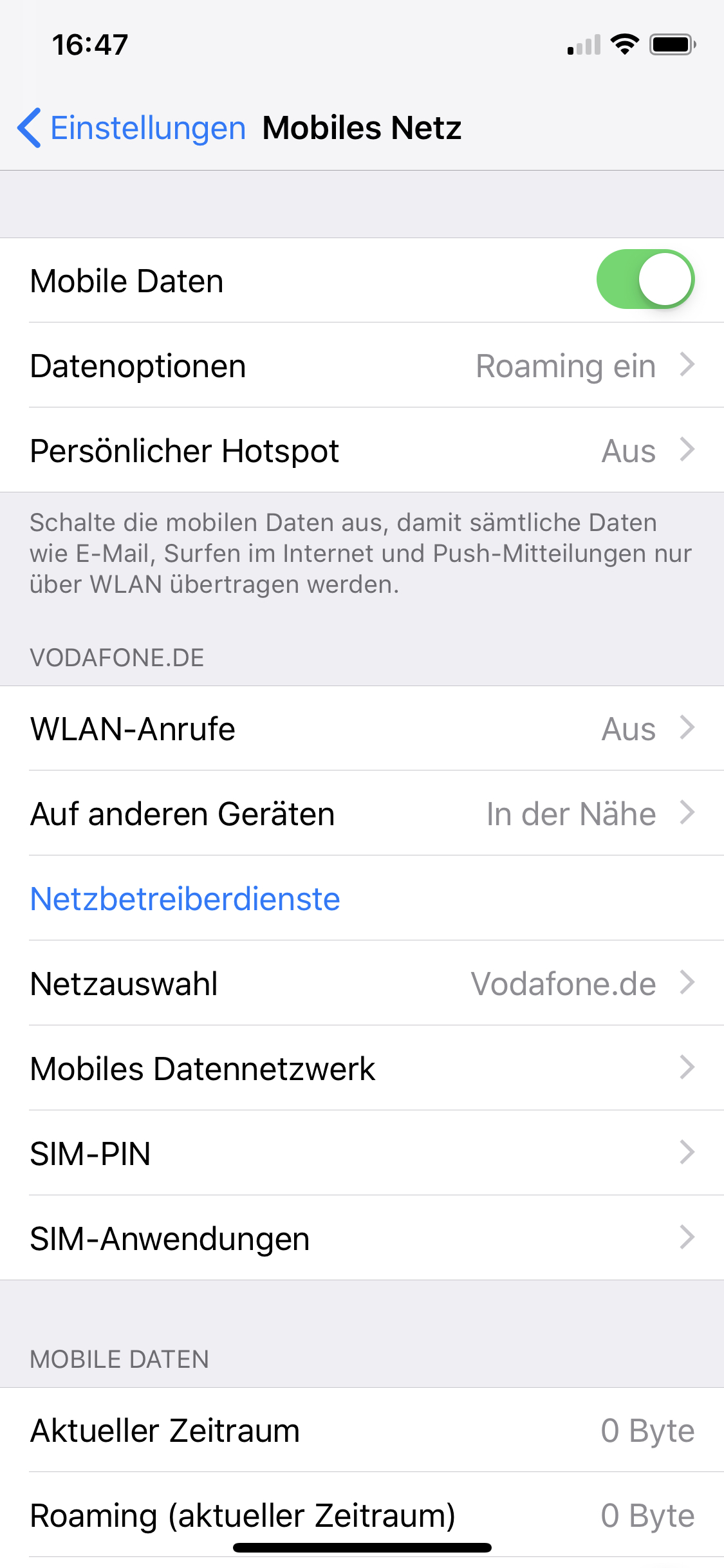Open Persönlicher Hotspot settings
The image size is (724, 1568).
coord(362,450)
